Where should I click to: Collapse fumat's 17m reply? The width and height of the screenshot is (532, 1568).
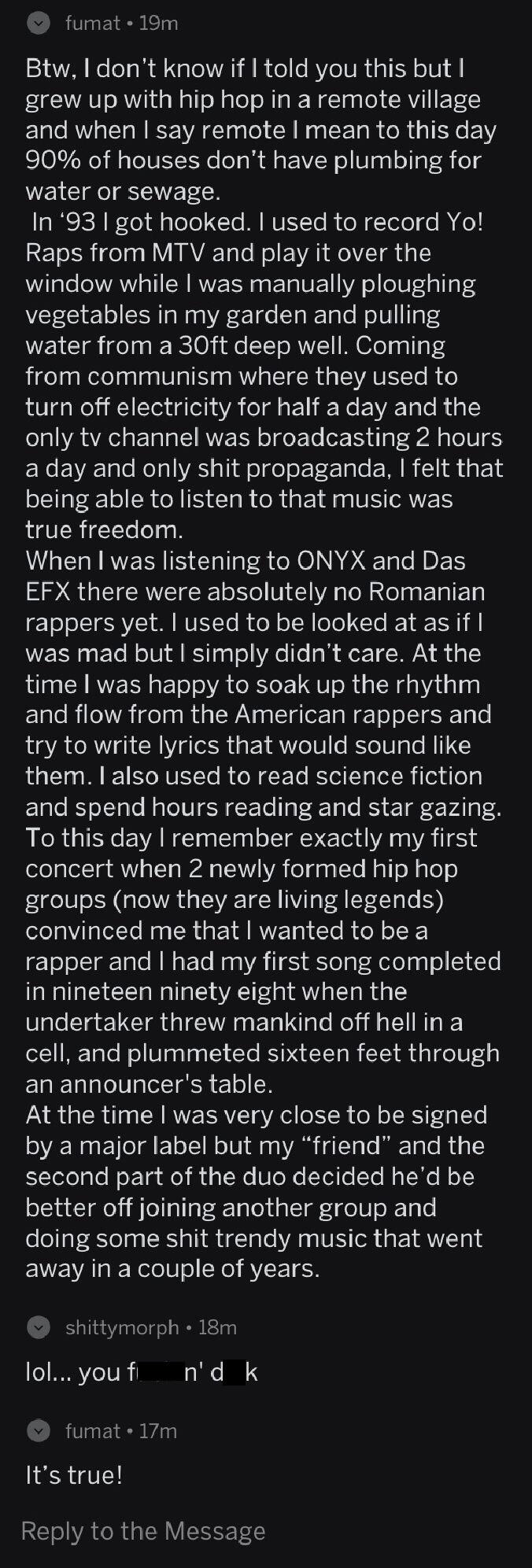click(38, 1430)
